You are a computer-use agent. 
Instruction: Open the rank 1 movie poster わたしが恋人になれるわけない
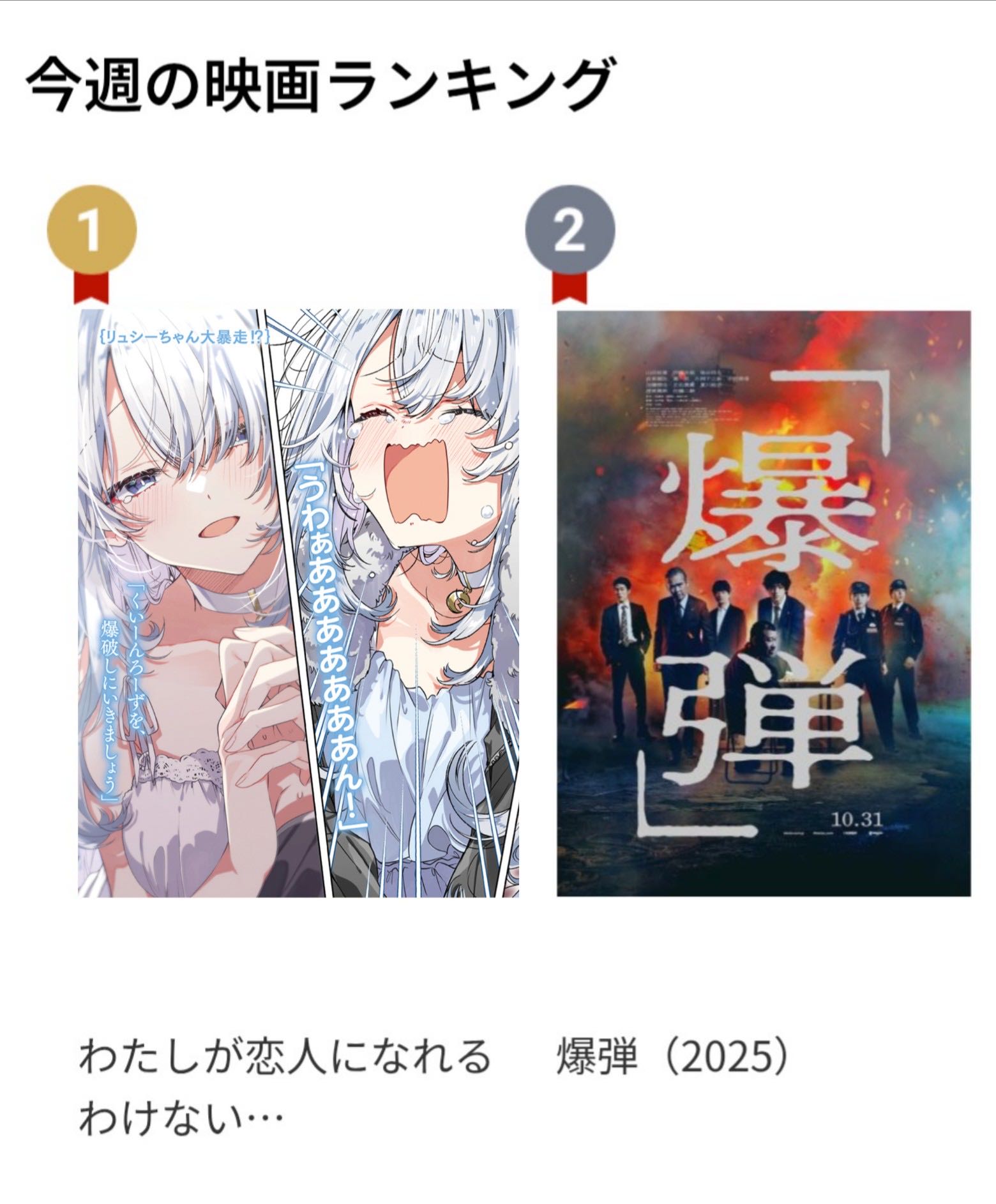[x=298, y=603]
